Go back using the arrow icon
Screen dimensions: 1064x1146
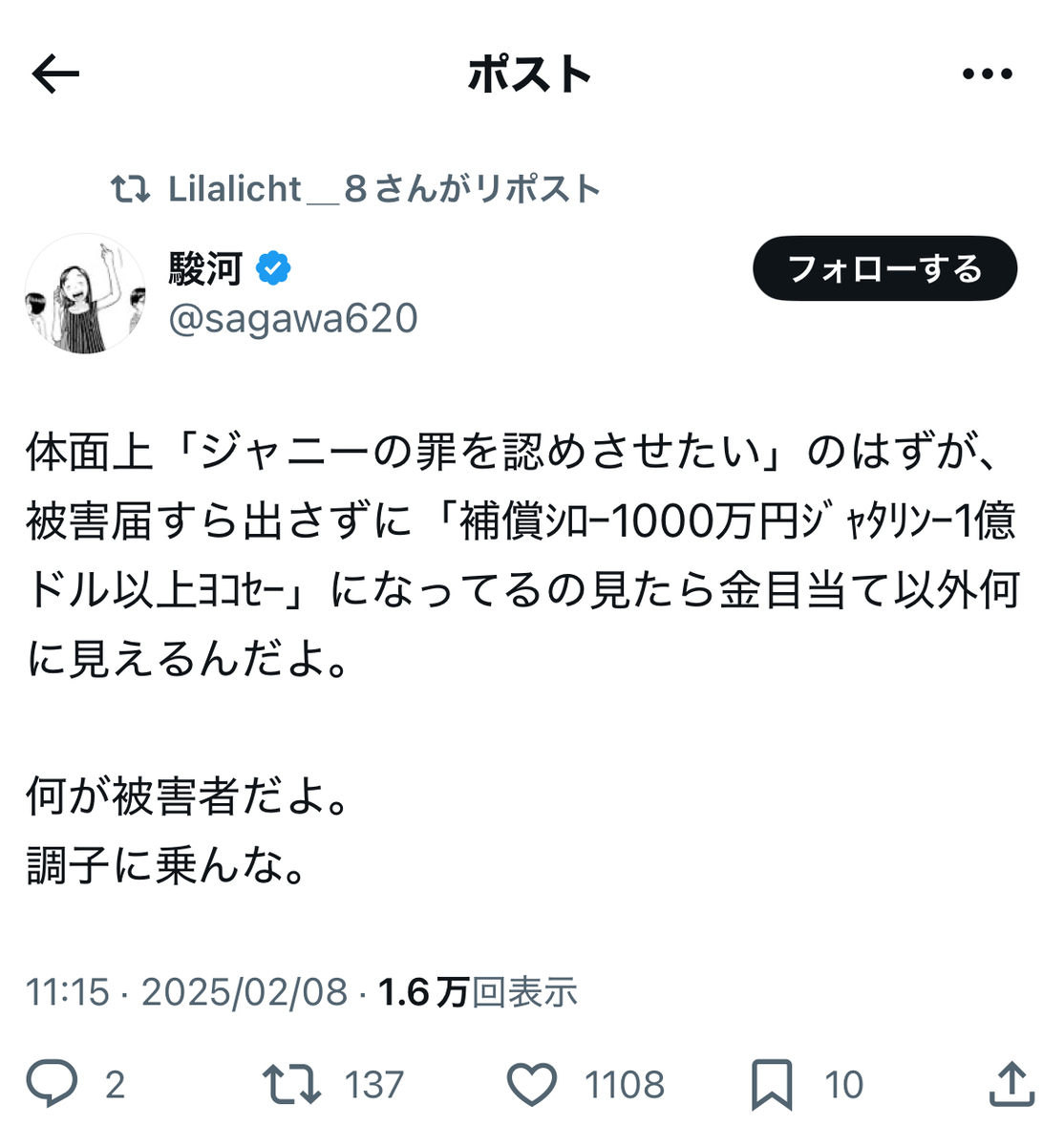[55, 74]
